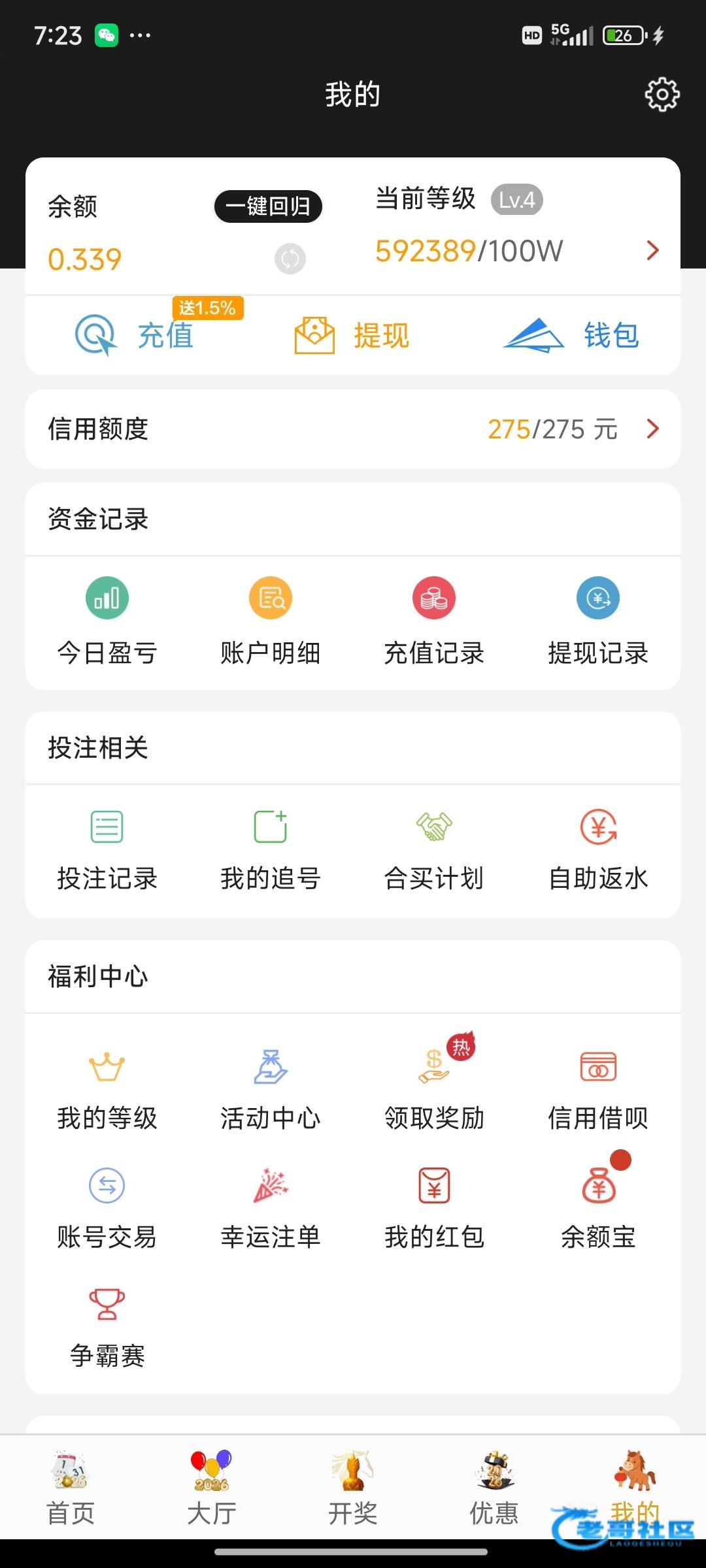Select 自助返水
Screen dimensions: 706x1568
(x=598, y=851)
